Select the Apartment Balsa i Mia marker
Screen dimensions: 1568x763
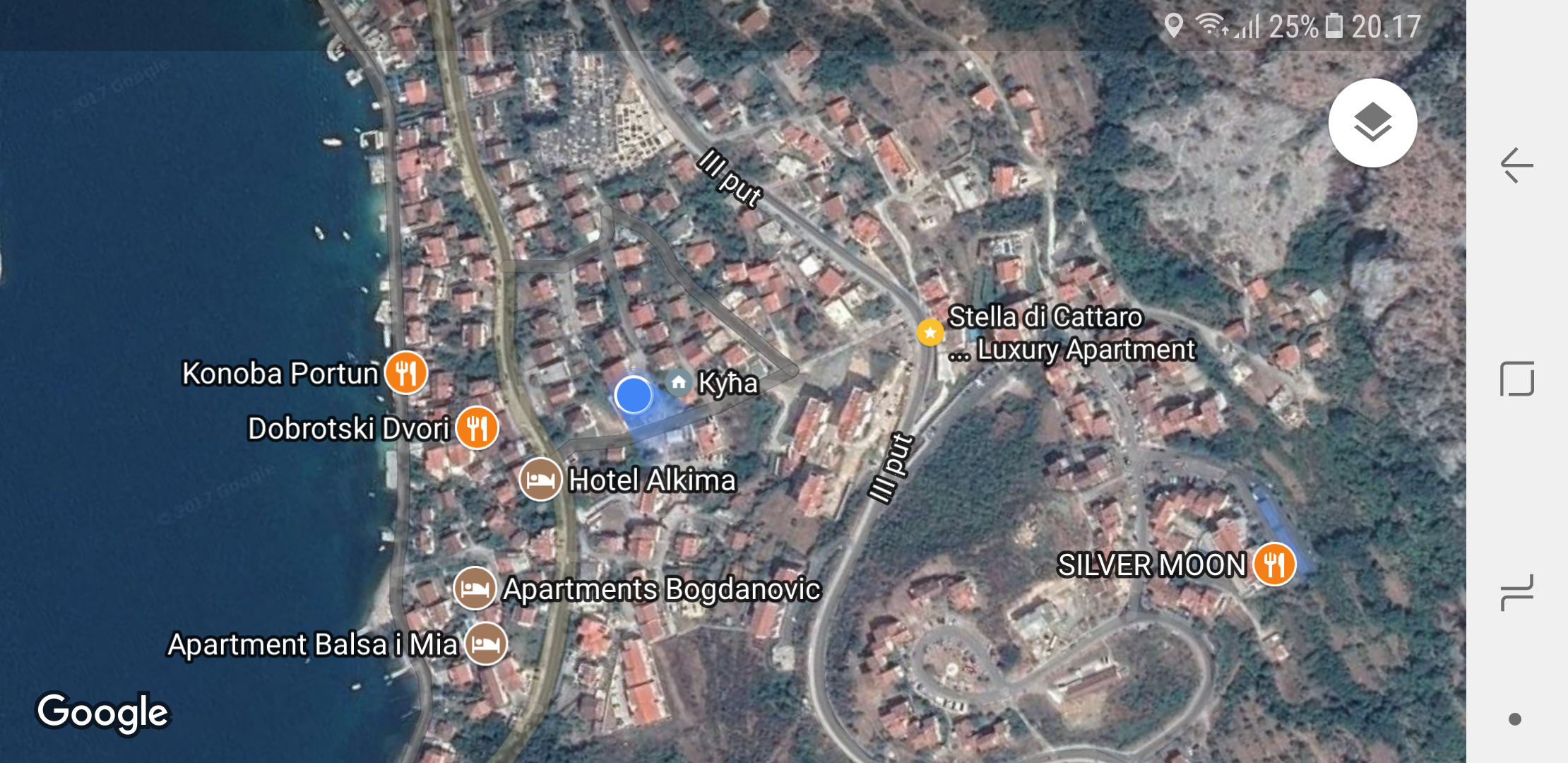click(x=486, y=644)
